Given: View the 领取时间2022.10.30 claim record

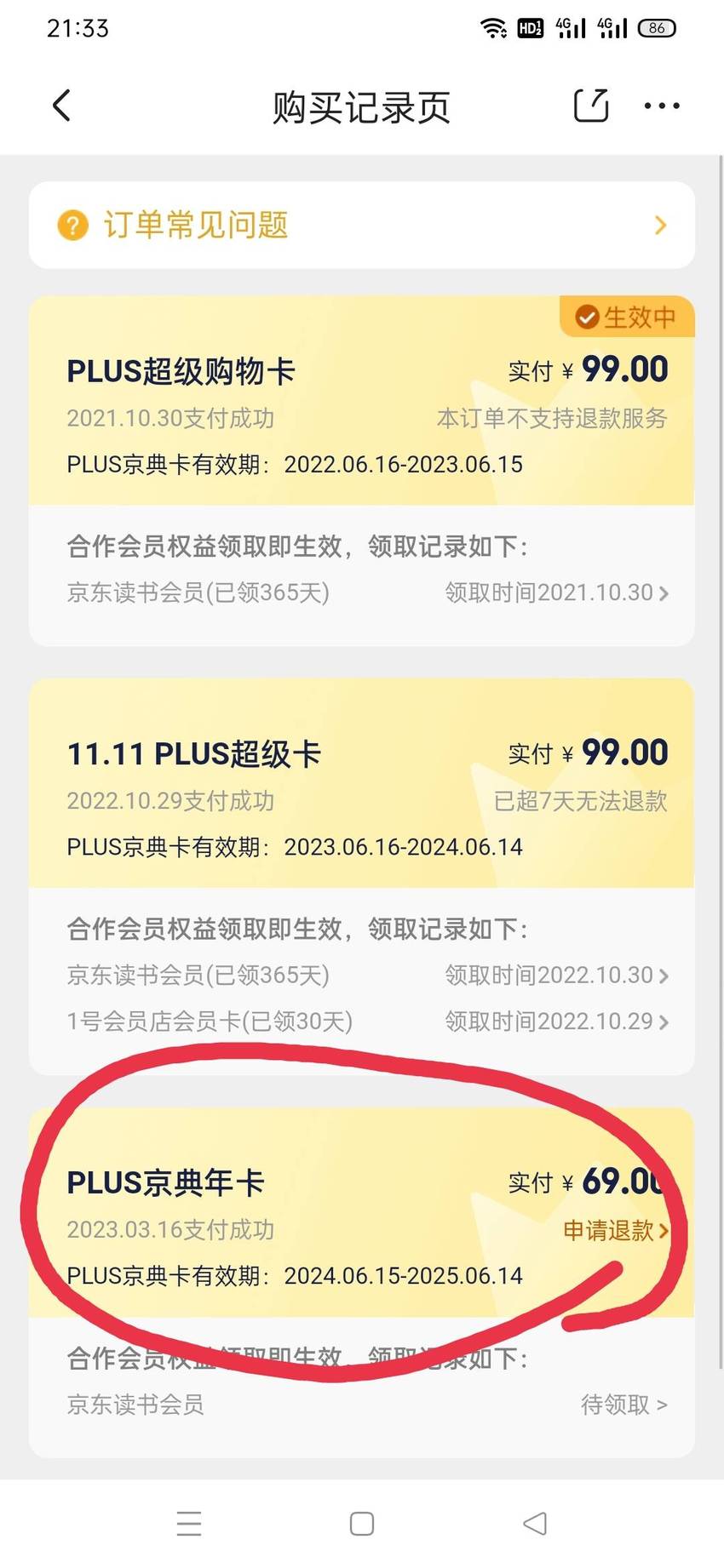Looking at the screenshot, I should (556, 975).
